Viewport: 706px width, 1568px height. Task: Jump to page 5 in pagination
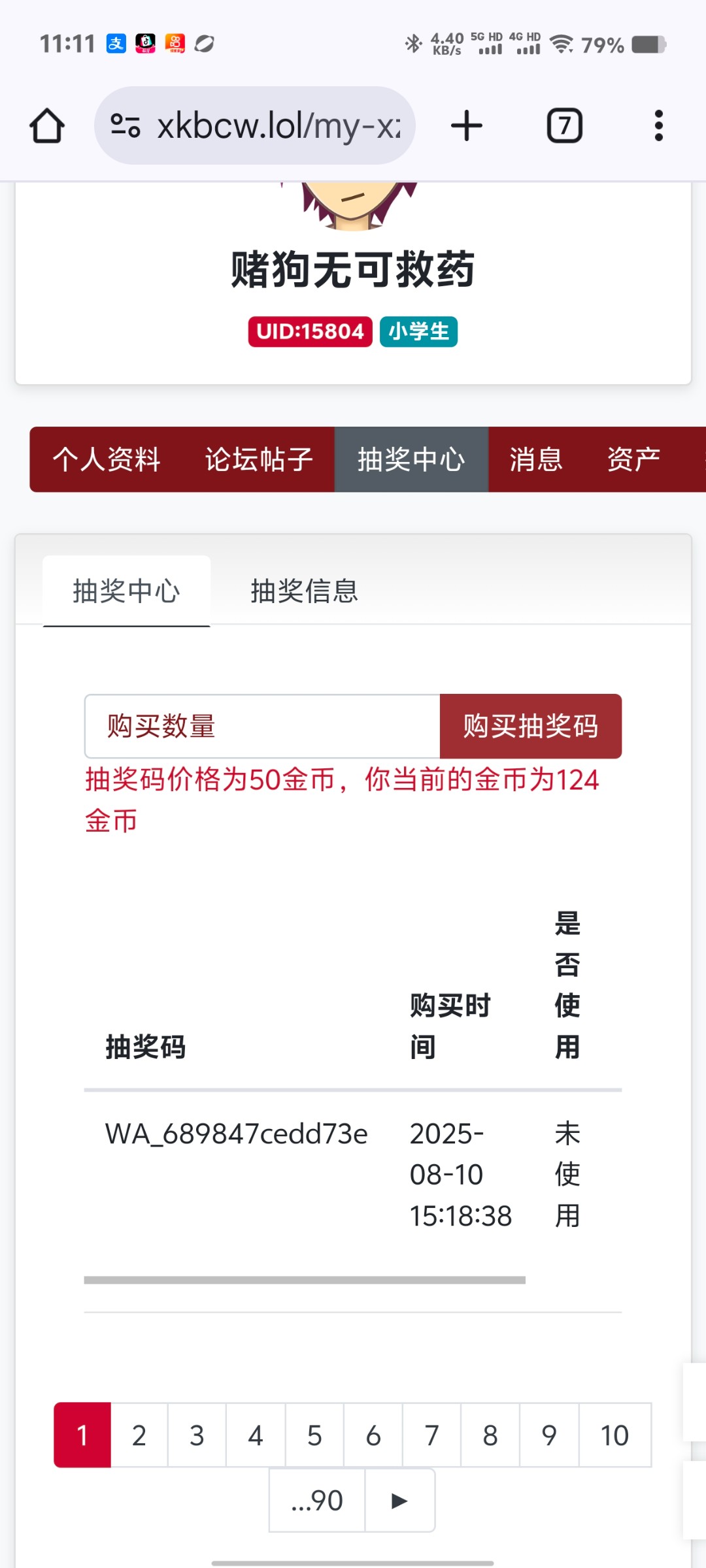point(314,1435)
